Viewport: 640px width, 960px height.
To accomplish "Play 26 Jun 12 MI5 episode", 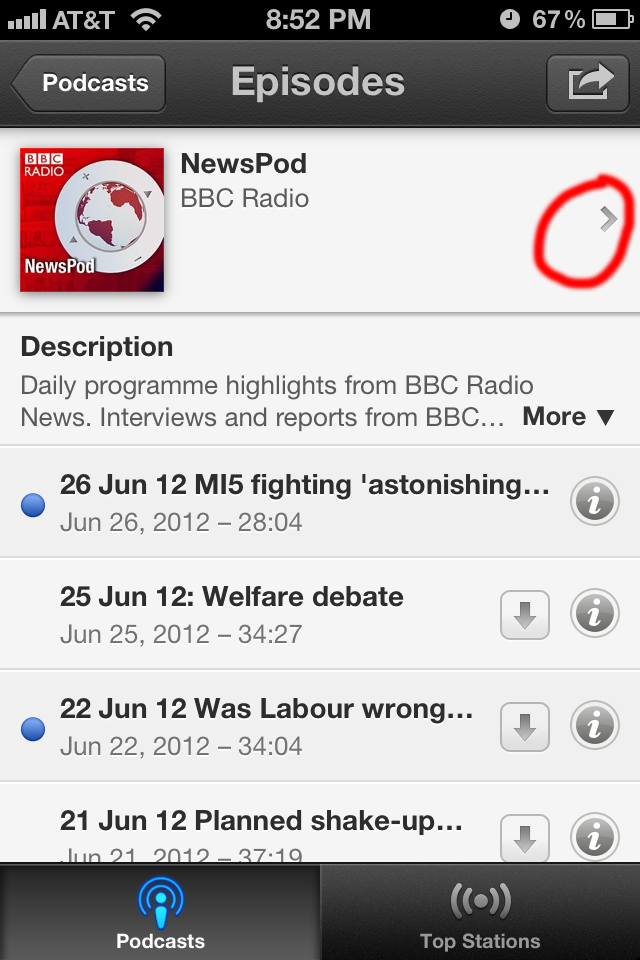I will click(304, 502).
